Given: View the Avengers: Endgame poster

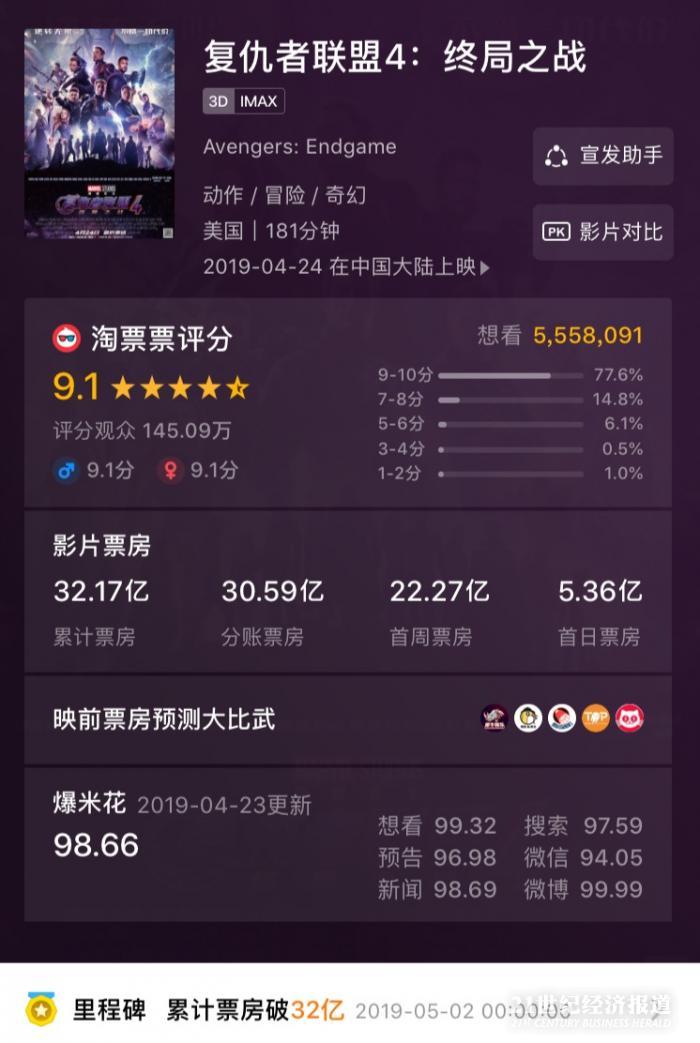Looking at the screenshot, I should point(99,133).
